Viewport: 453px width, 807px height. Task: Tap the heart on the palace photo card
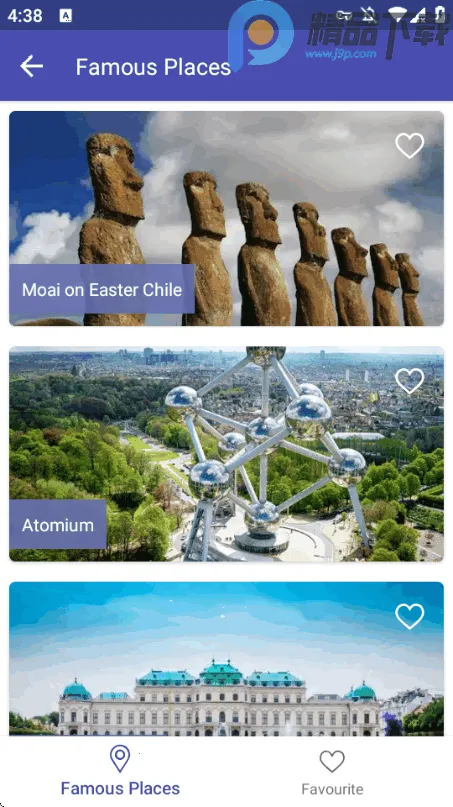pos(410,616)
